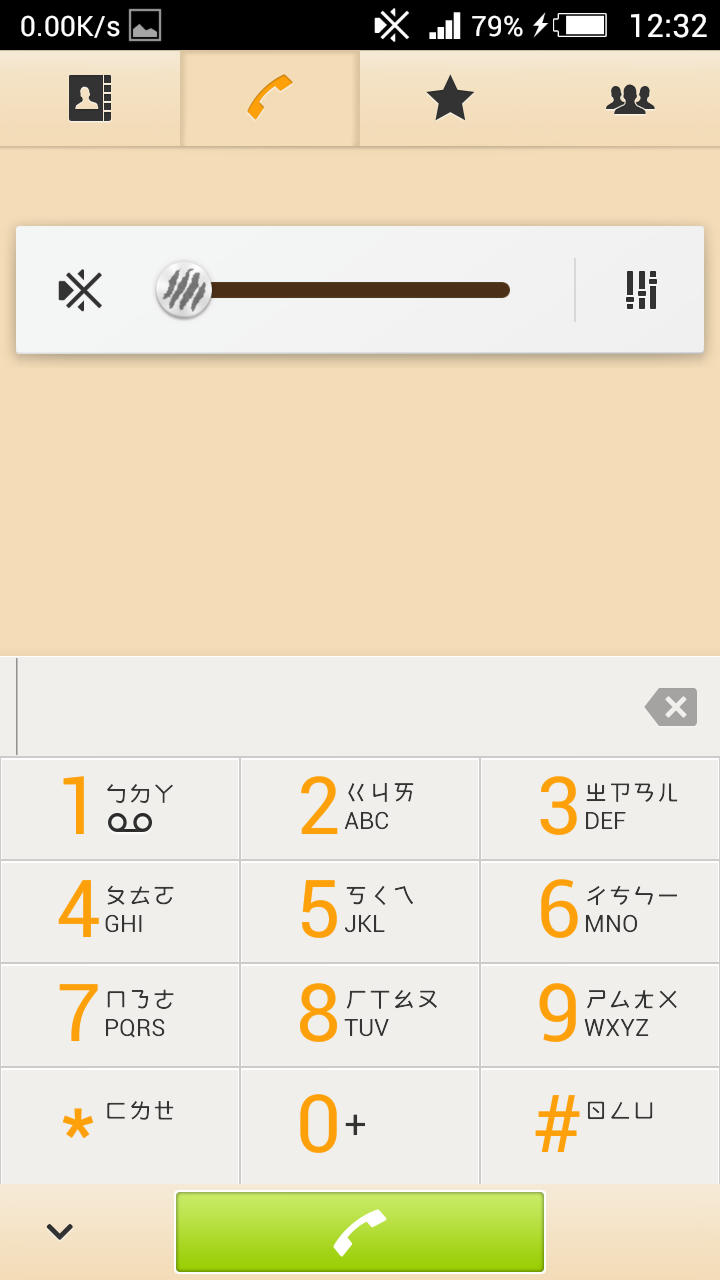Enter digit 6 MNO
Viewport: 720px width, 1280px height.
tap(600, 911)
